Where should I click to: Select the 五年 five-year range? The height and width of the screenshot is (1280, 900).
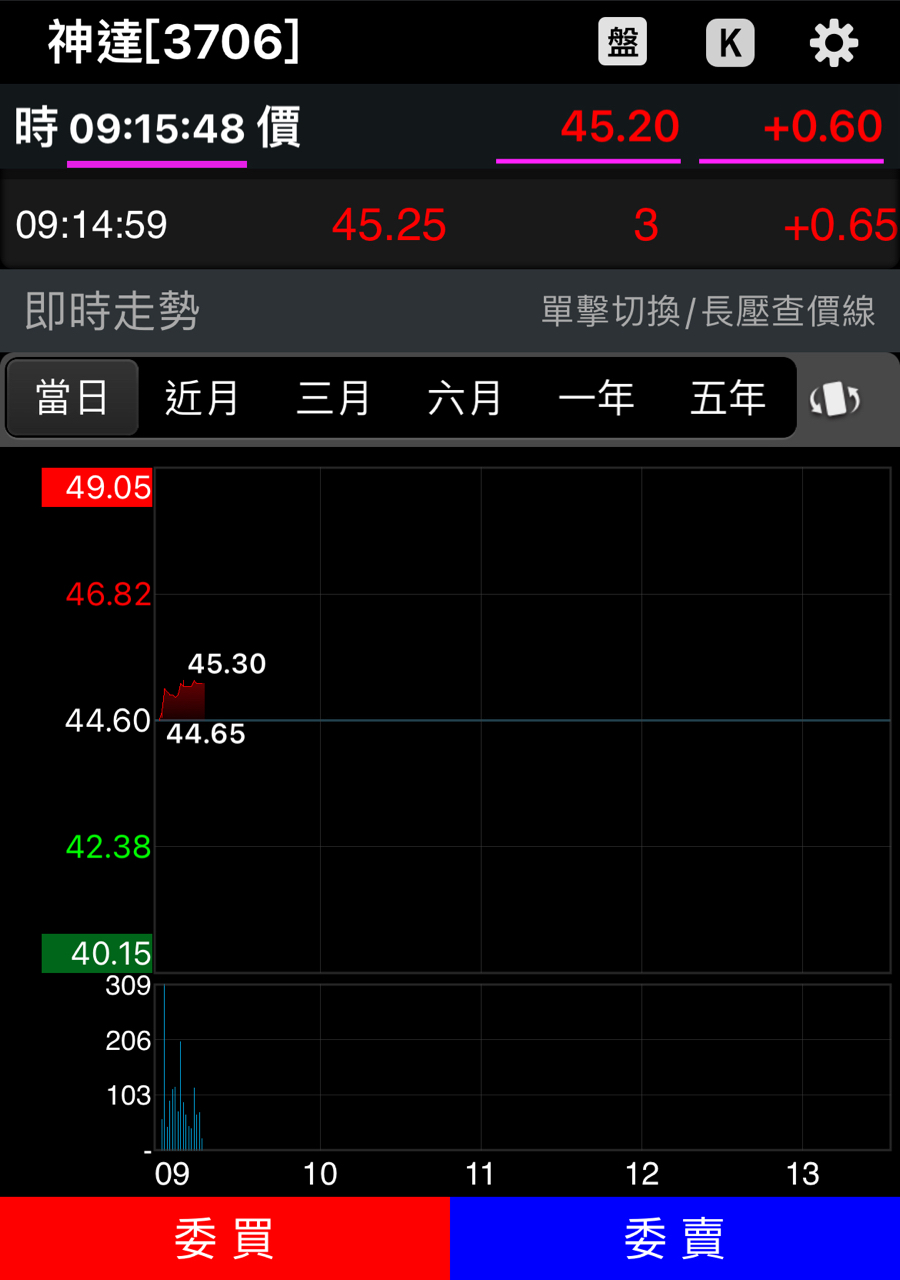(x=727, y=398)
